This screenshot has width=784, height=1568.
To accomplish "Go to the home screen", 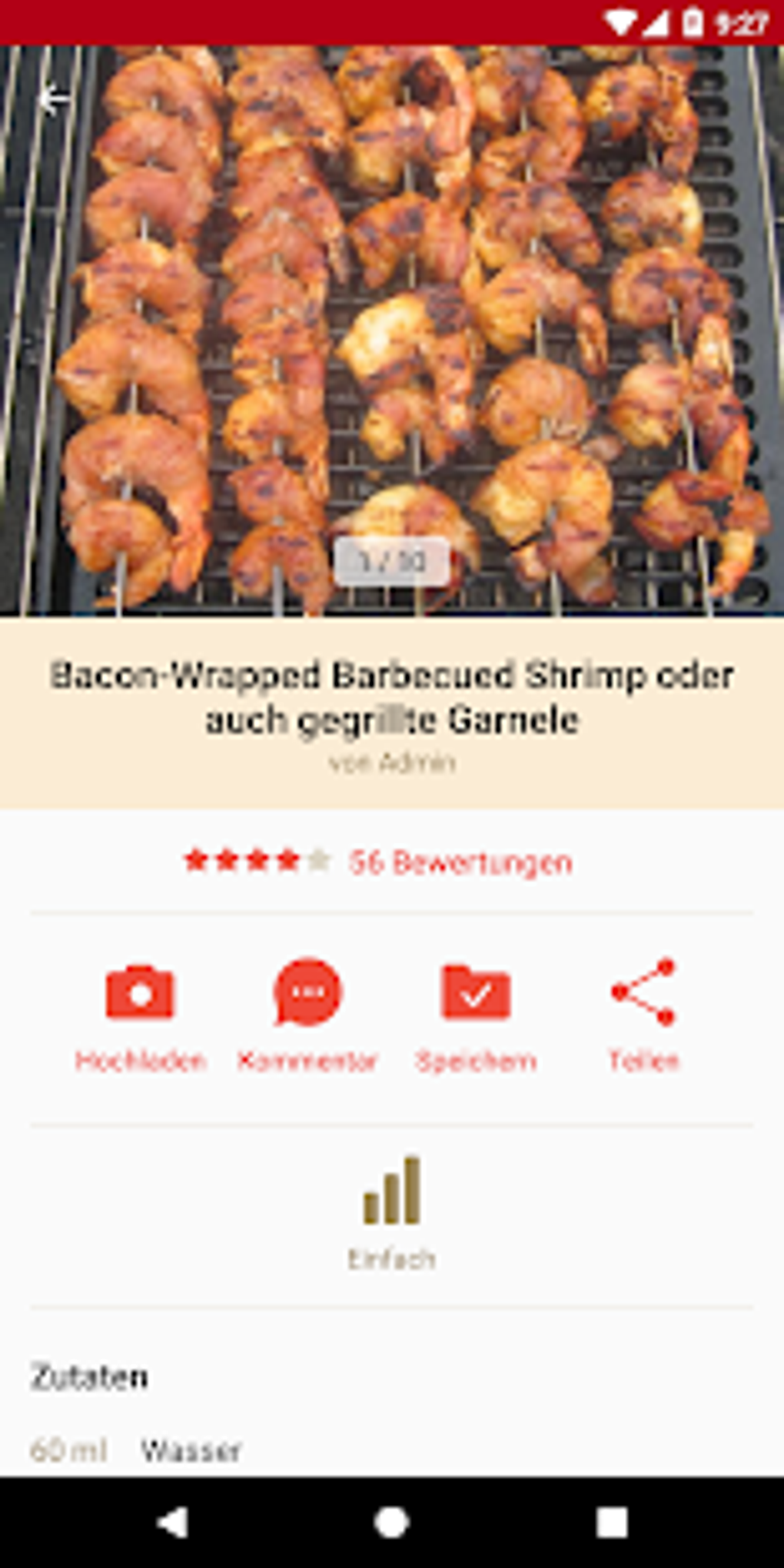I will pos(392,1522).
